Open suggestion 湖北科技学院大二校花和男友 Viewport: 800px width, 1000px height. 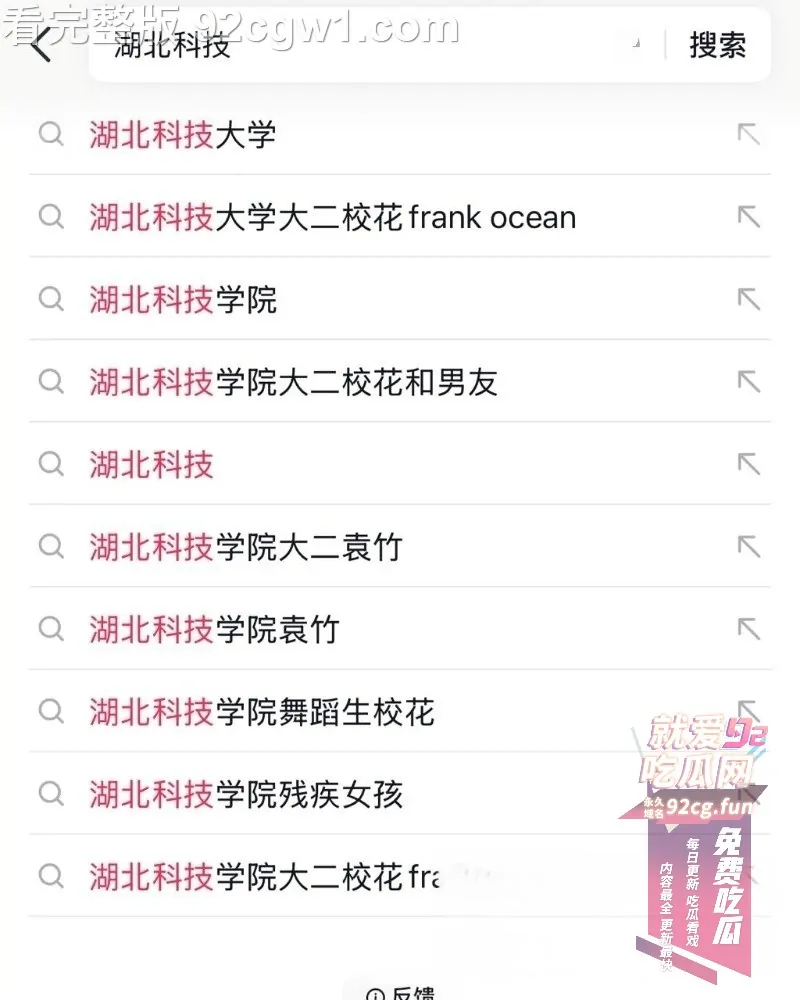399,381
